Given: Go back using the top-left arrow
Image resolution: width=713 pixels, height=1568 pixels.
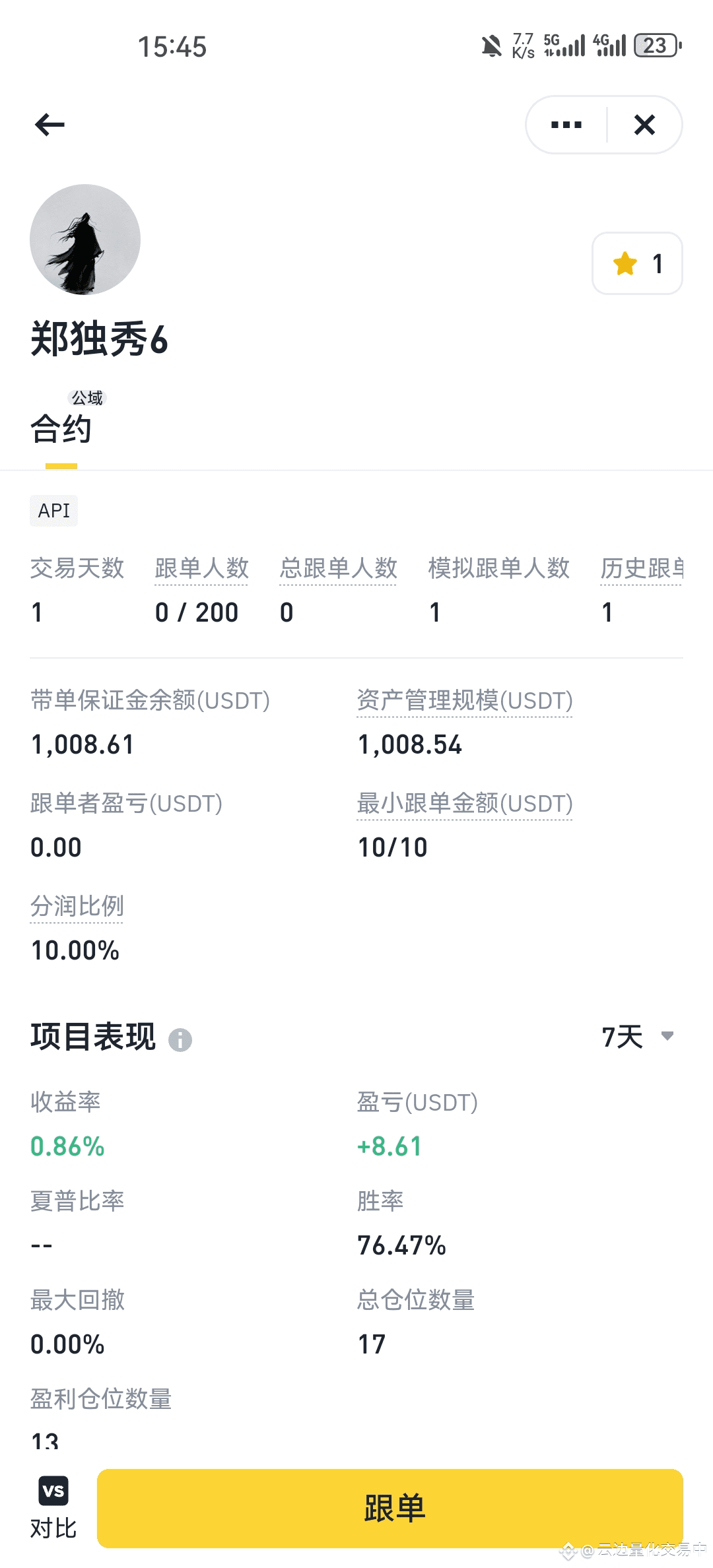Looking at the screenshot, I should click(x=50, y=125).
